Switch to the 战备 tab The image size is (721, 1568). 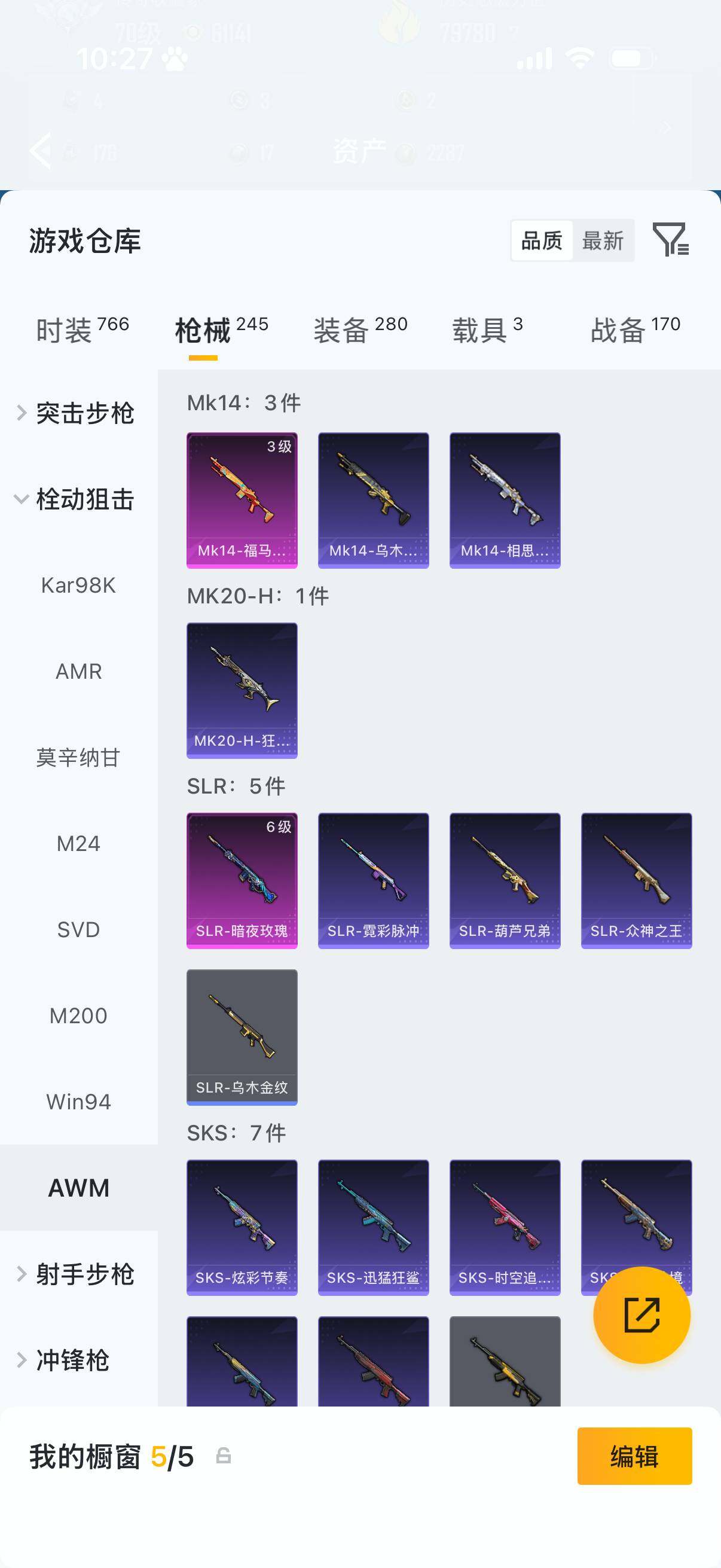[x=634, y=330]
